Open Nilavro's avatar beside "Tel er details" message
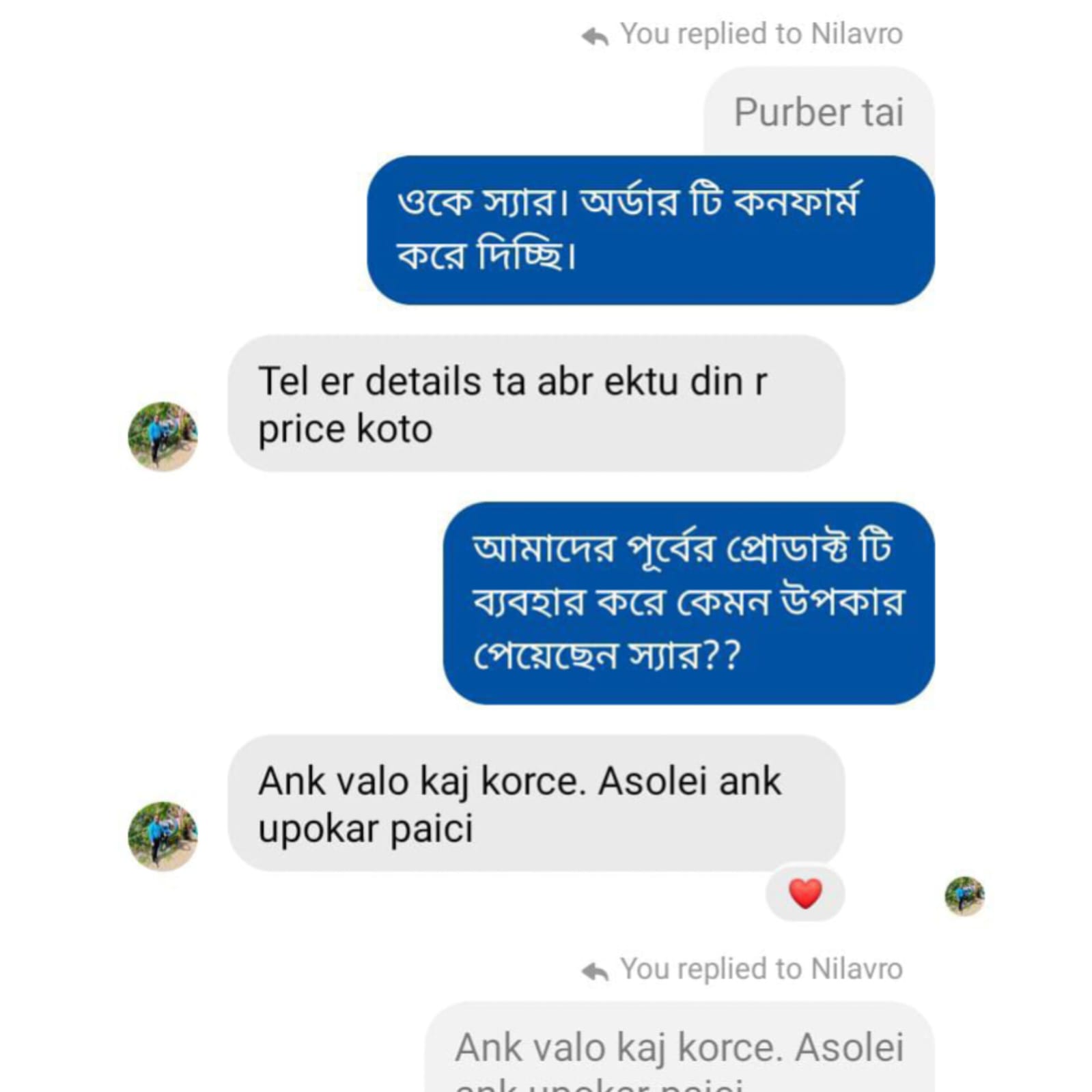 point(163,436)
